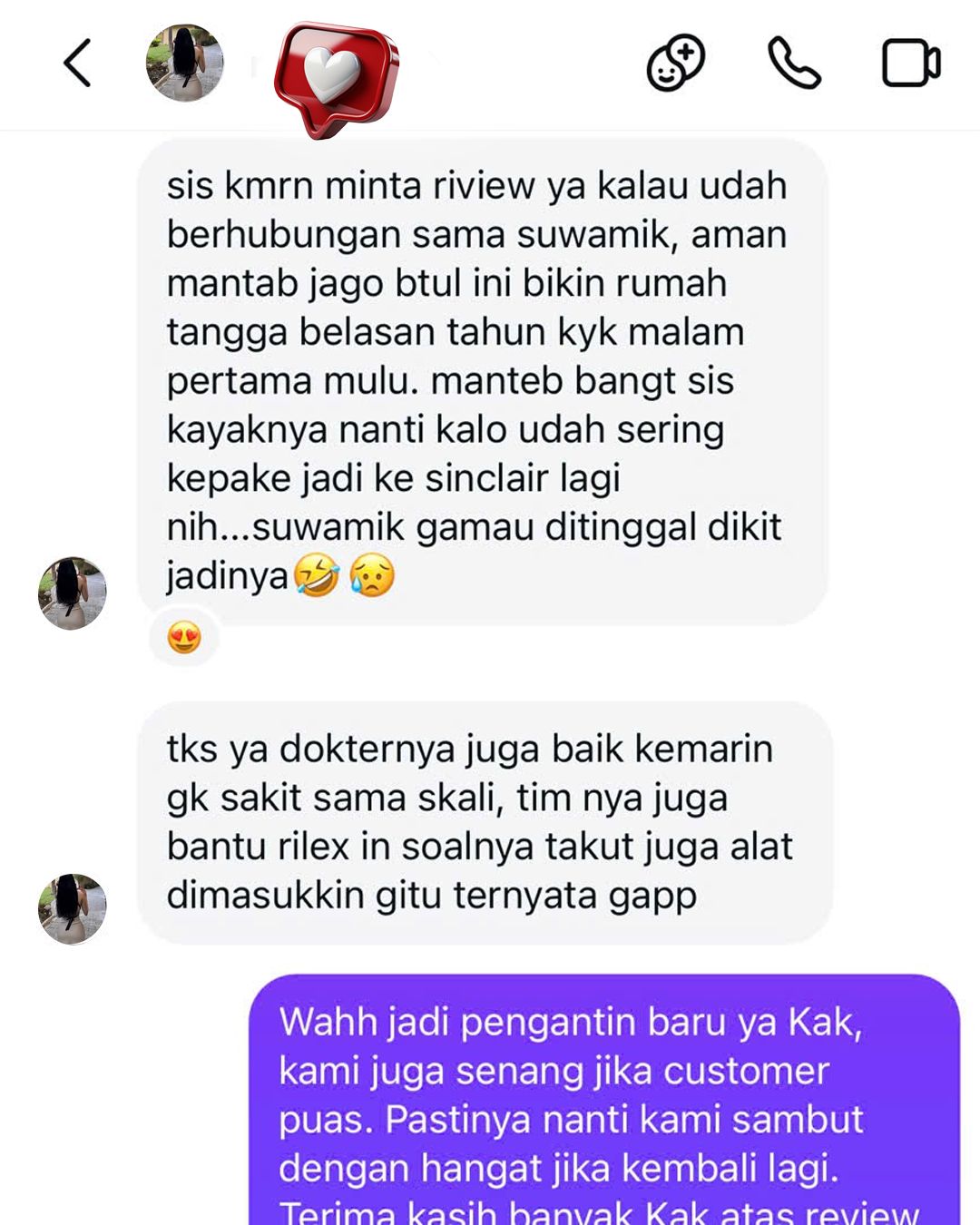This screenshot has width=980, height=1225.
Task: View the heart-eyes reaction on the first message
Action: [184, 638]
